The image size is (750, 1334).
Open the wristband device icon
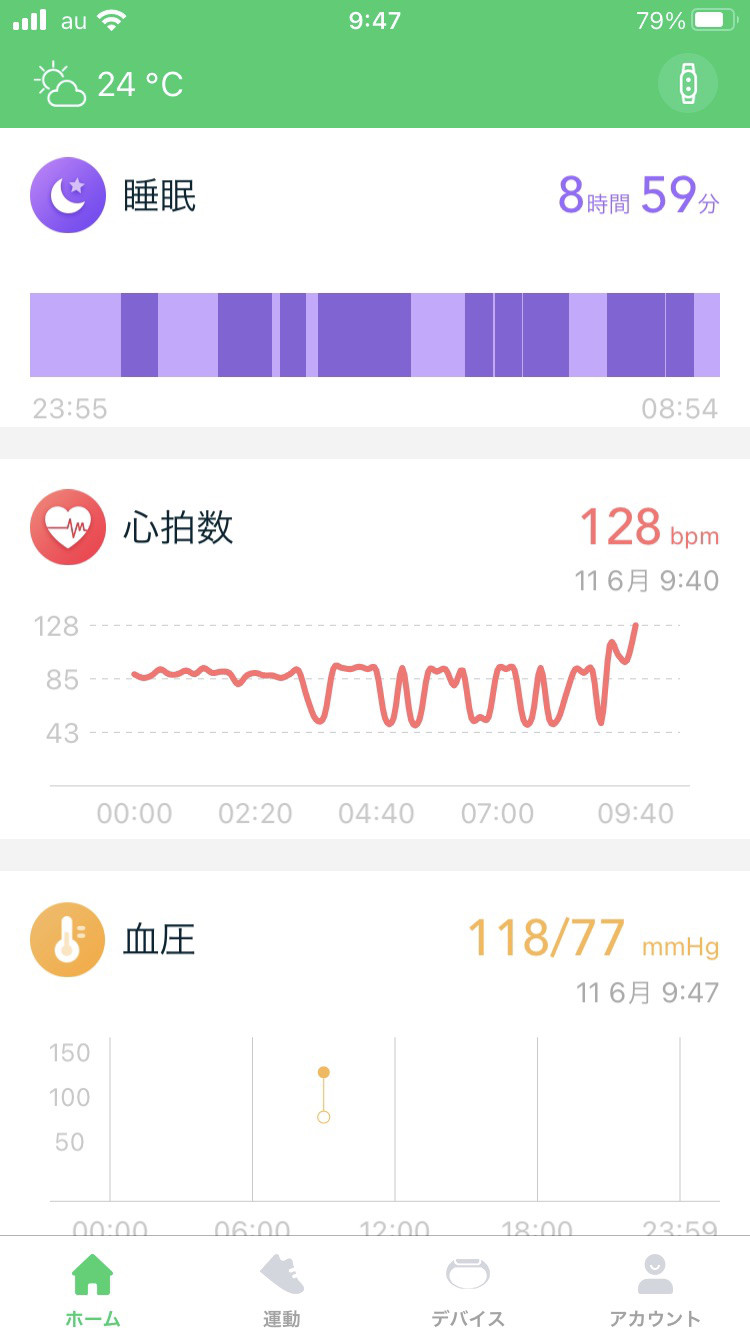(688, 83)
